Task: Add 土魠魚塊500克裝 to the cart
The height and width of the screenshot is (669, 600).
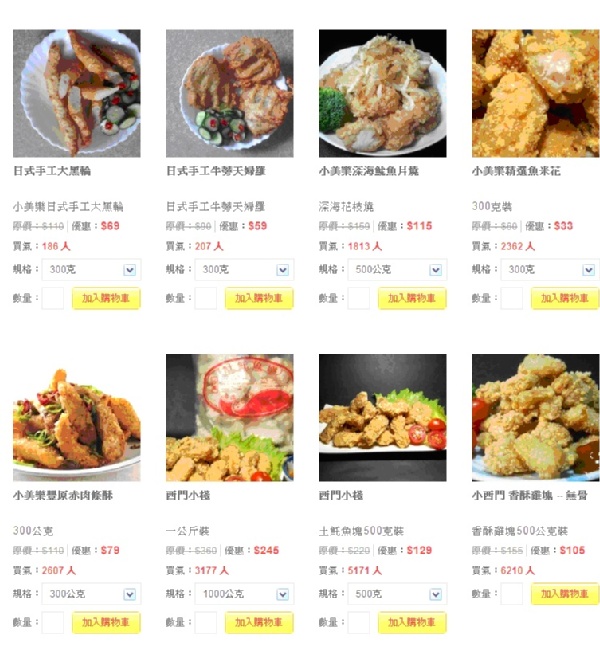Action: (412, 622)
